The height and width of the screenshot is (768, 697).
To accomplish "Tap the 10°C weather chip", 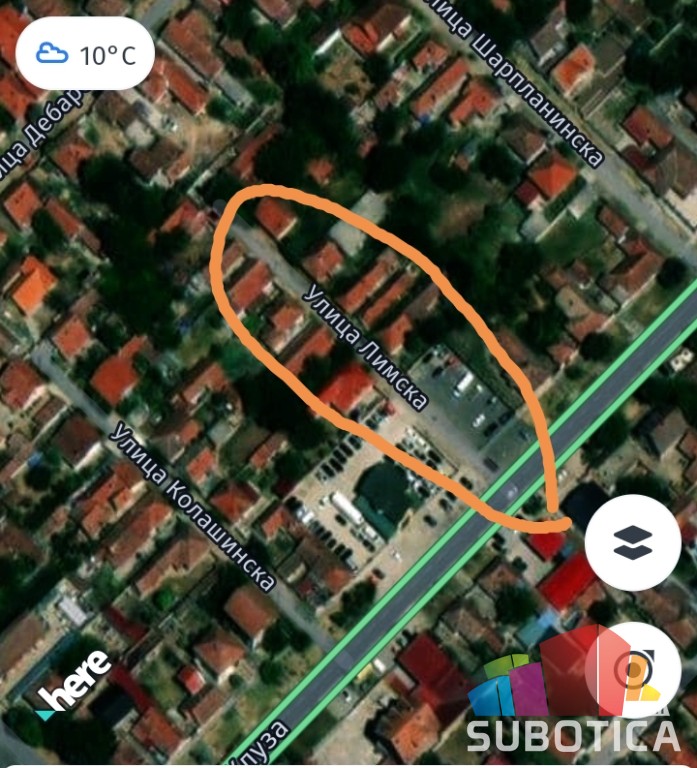I will [x=85, y=54].
